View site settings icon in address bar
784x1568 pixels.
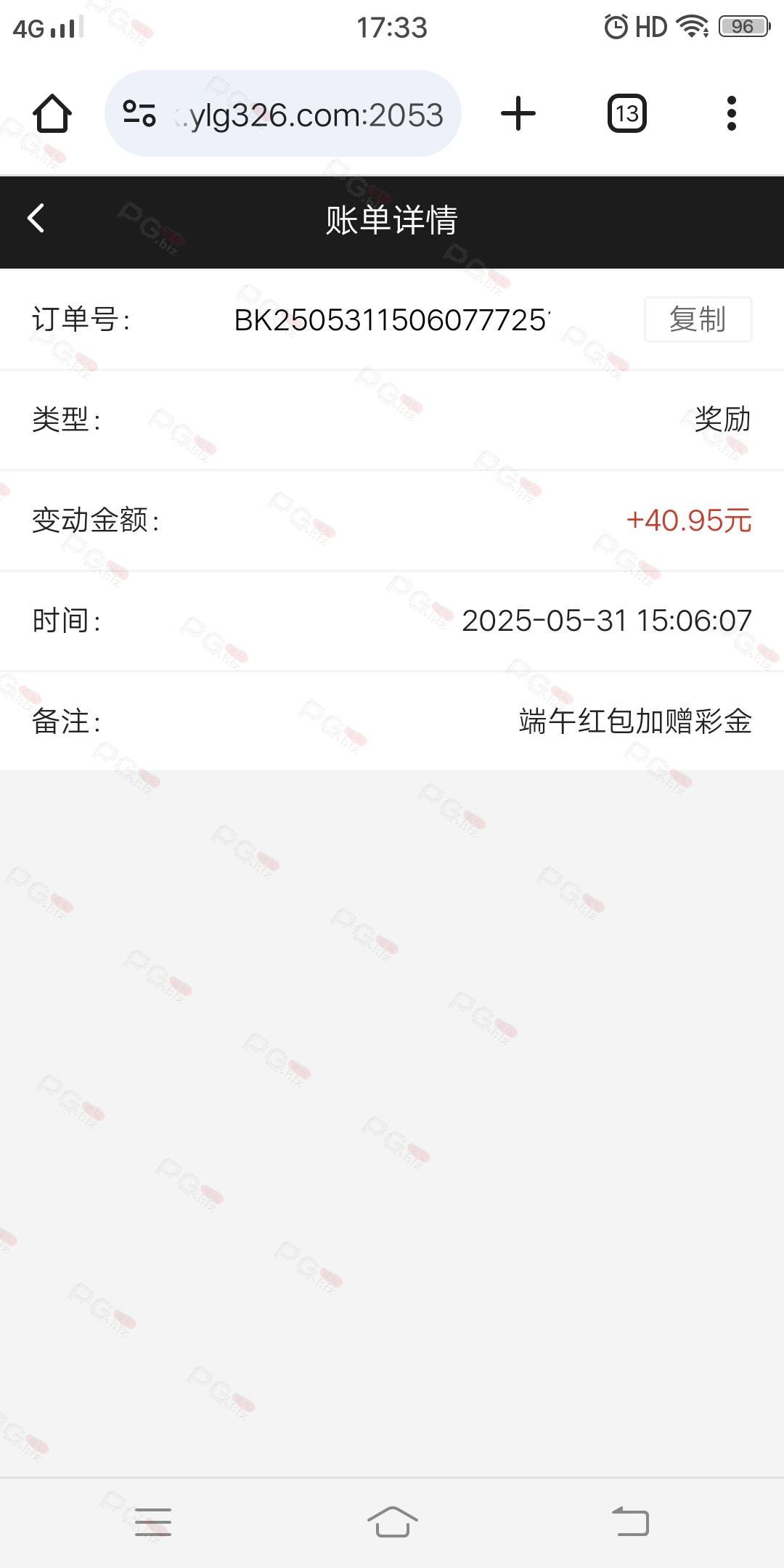139,114
